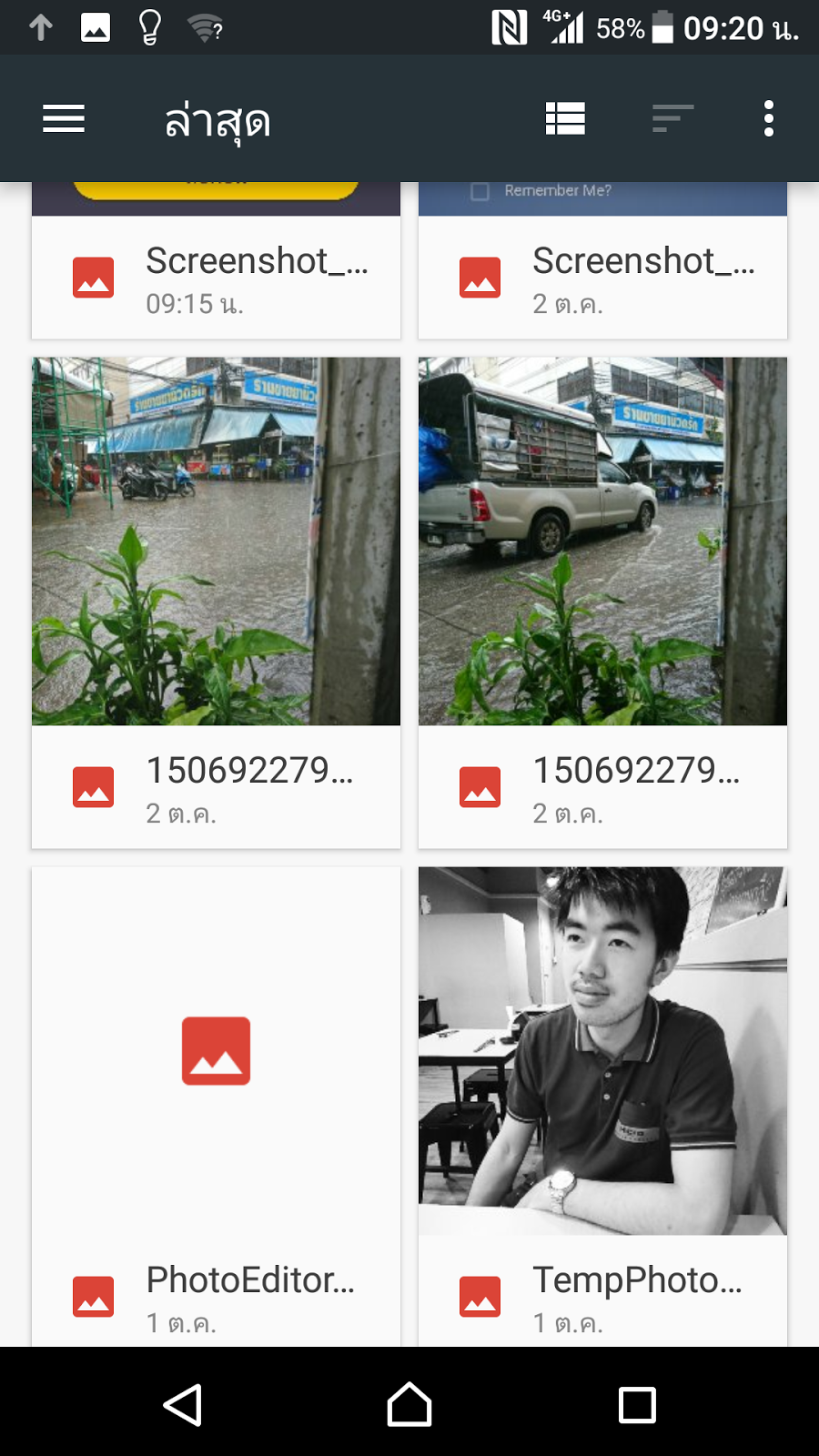The width and height of the screenshot is (819, 1456).
Task: Open the Screenshot file from 09:15
Action: pyautogui.click(x=216, y=278)
